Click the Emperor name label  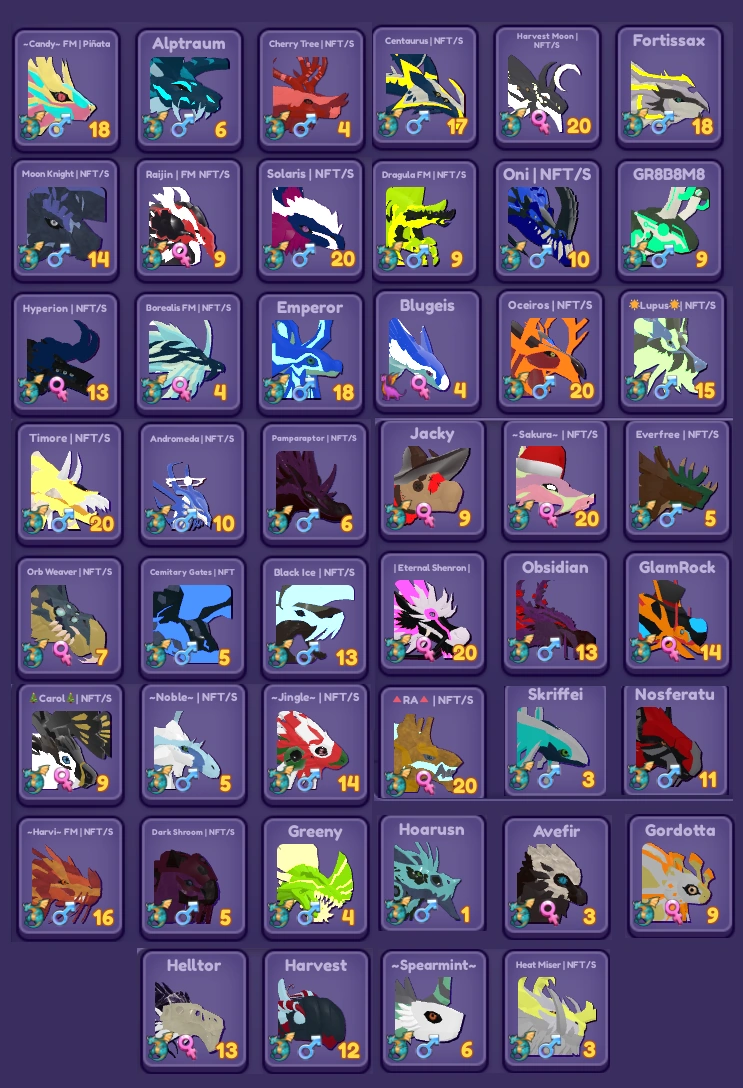tap(309, 307)
